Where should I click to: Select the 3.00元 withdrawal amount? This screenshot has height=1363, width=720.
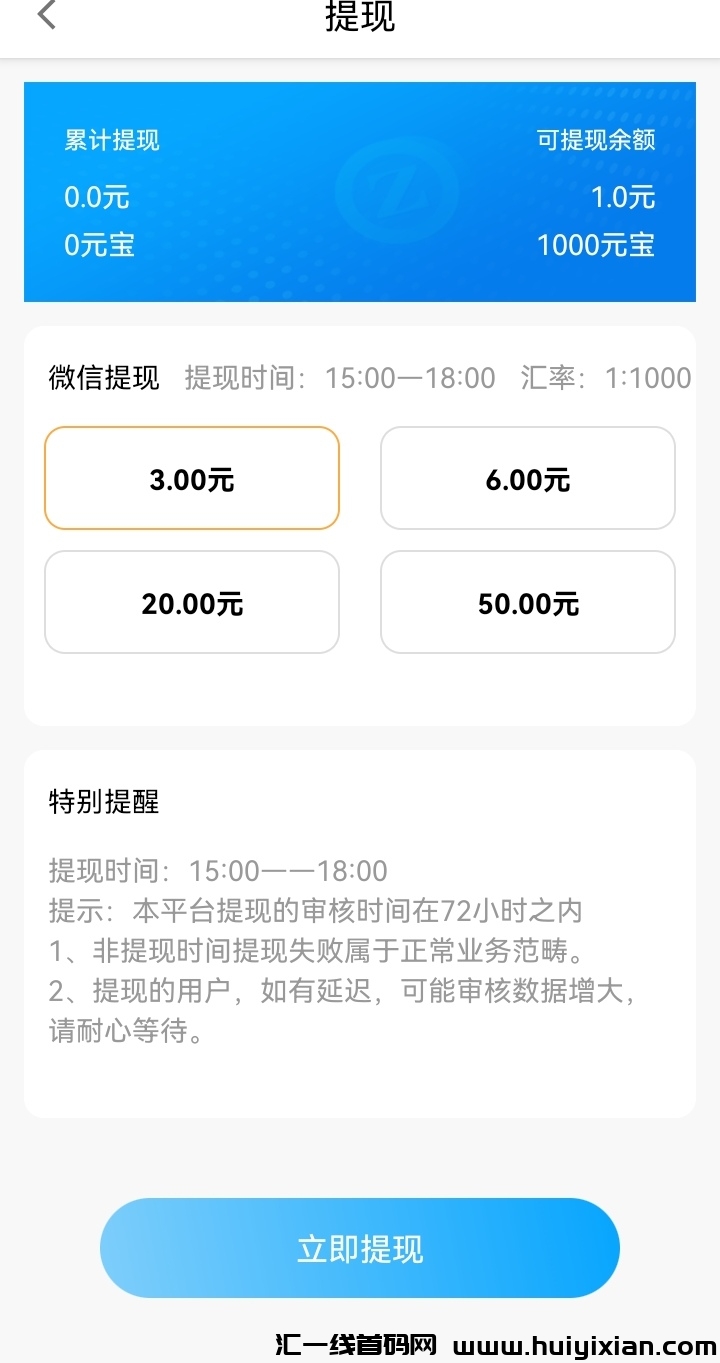192,479
